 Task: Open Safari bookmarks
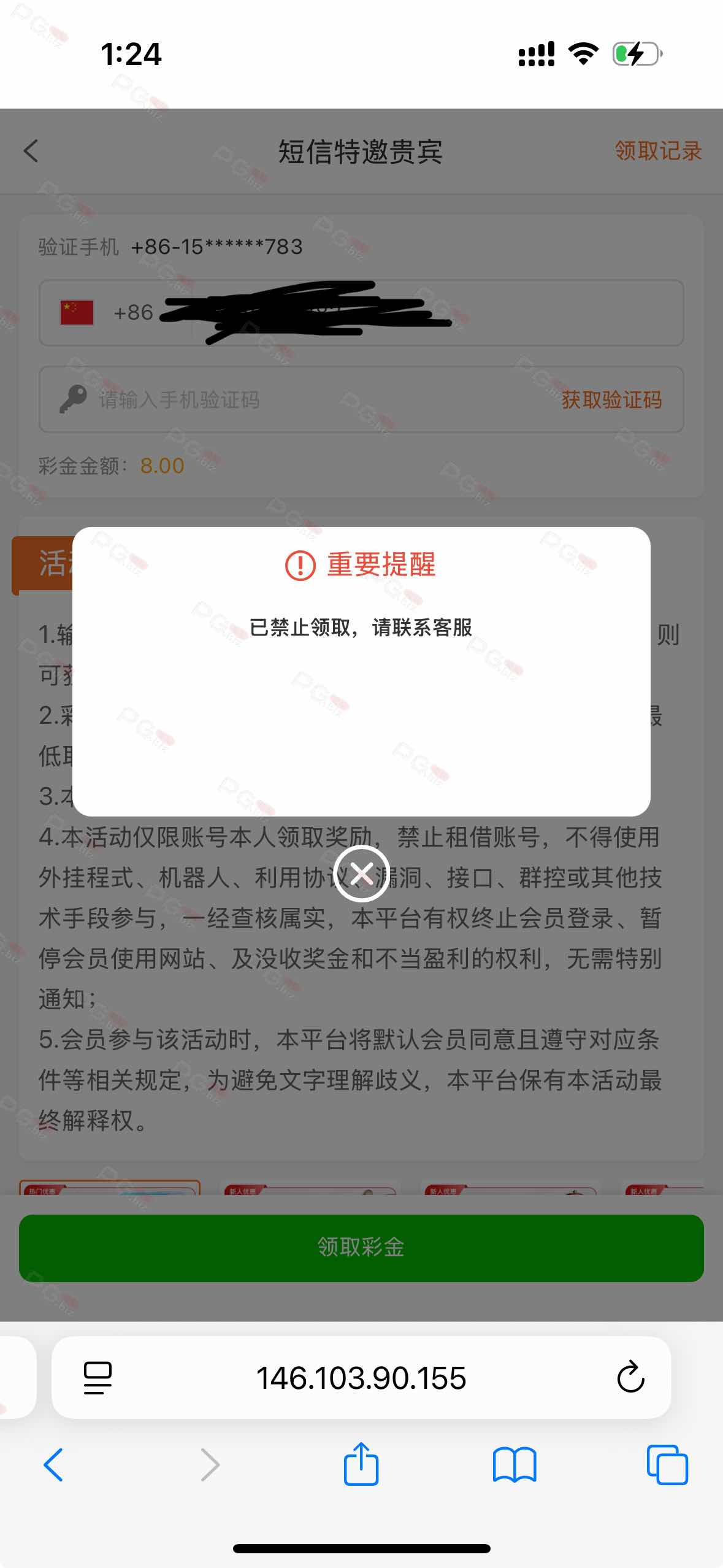[514, 1465]
